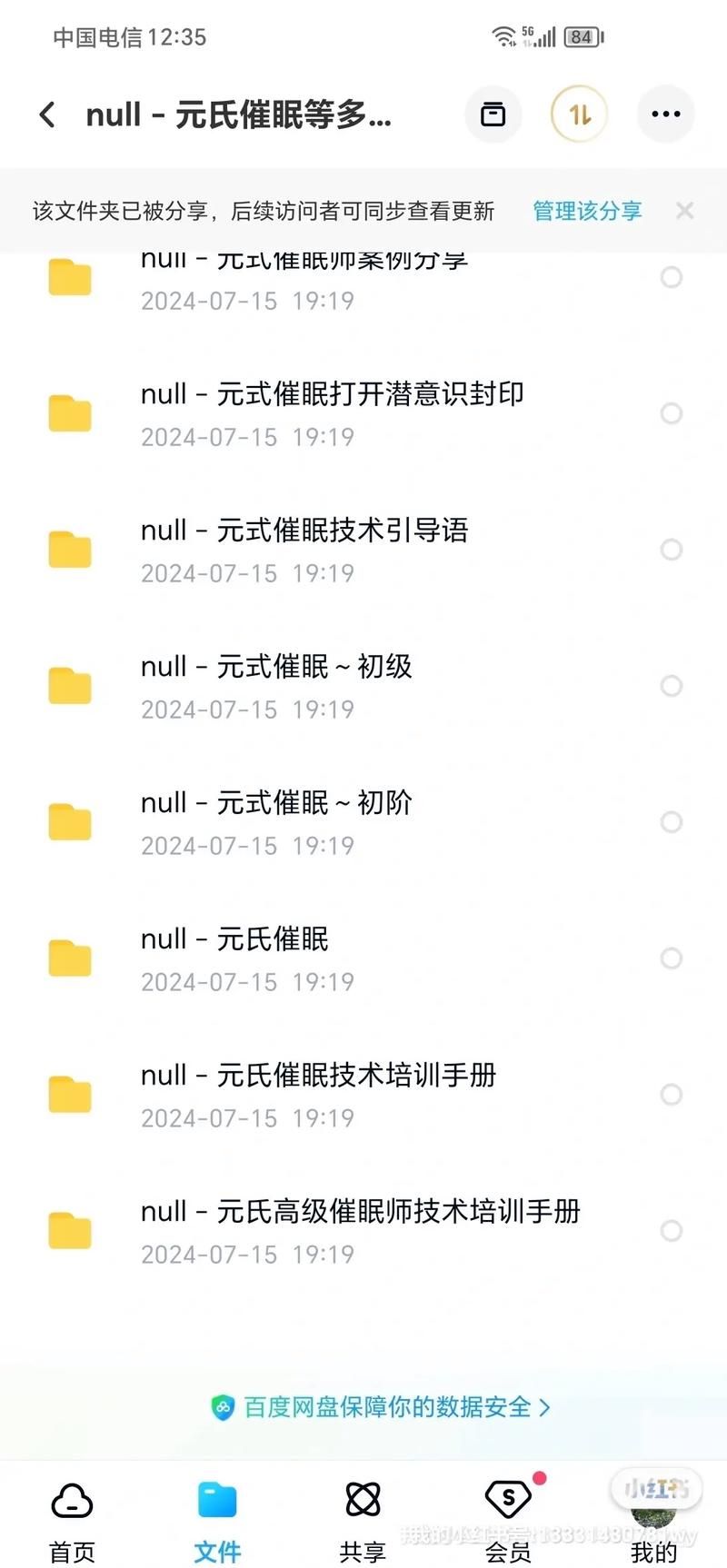Tap the 管理该分享 link
Screen dimensions: 727x1568
[587, 212]
